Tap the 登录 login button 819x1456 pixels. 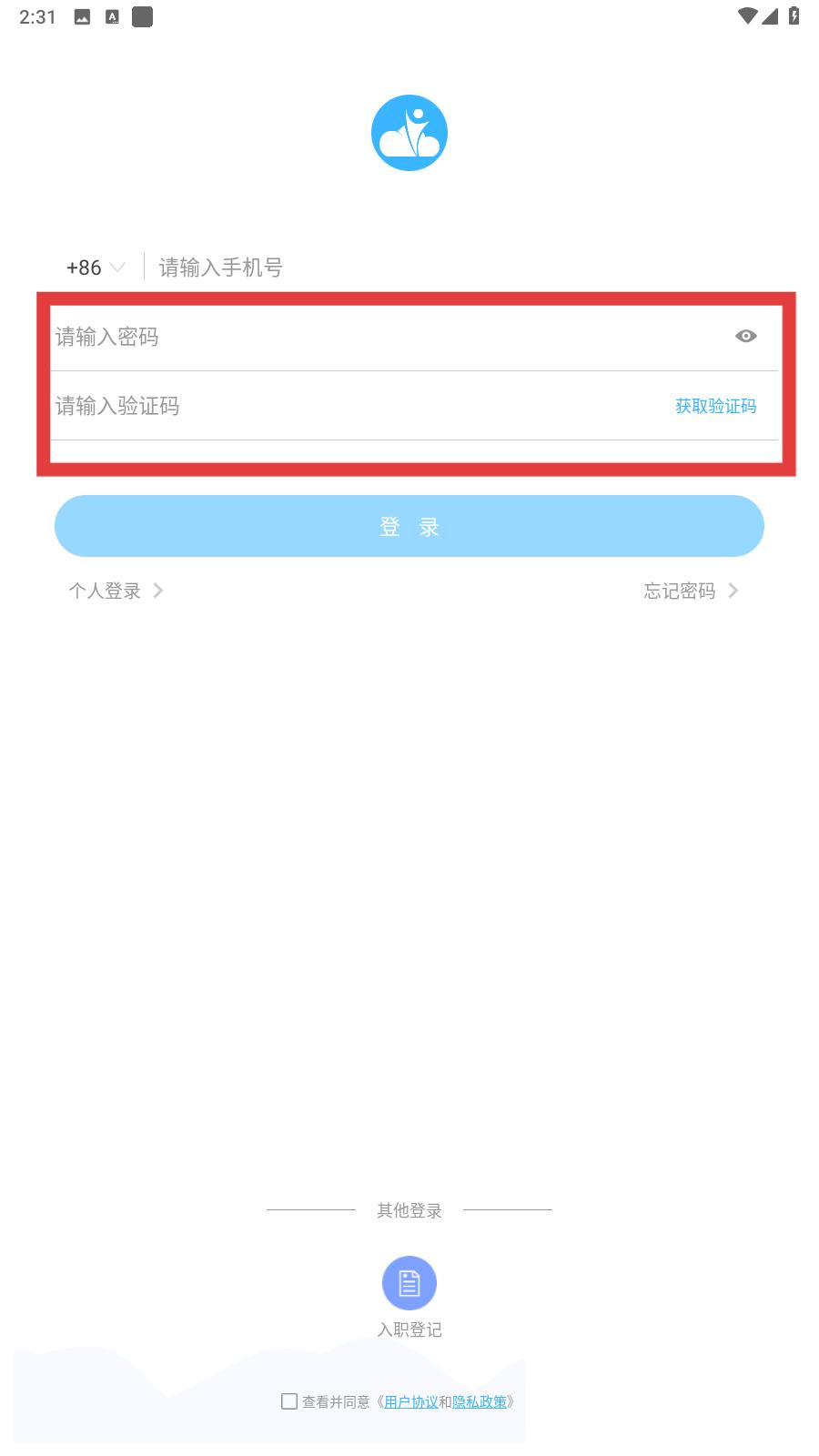tap(409, 526)
